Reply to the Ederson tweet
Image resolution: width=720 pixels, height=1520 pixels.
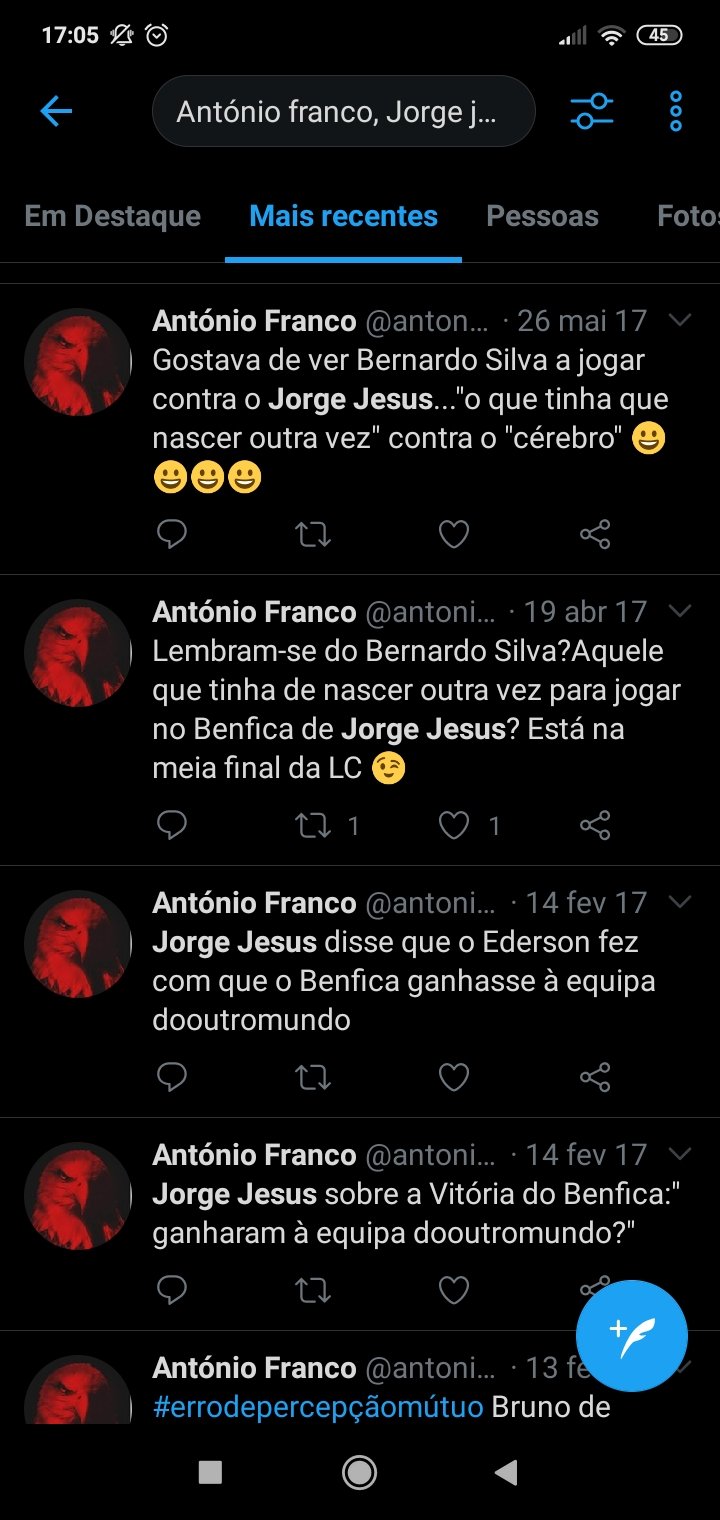[x=172, y=1077]
